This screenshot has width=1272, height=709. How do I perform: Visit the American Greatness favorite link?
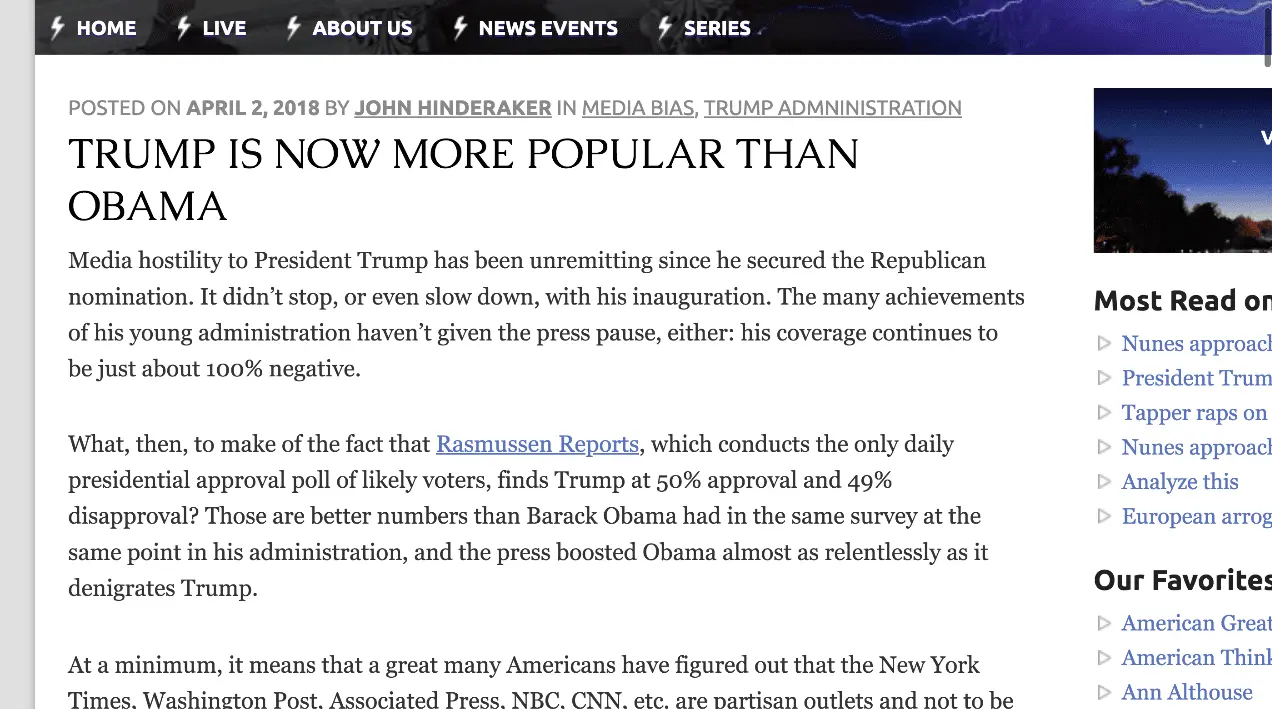pos(1195,623)
